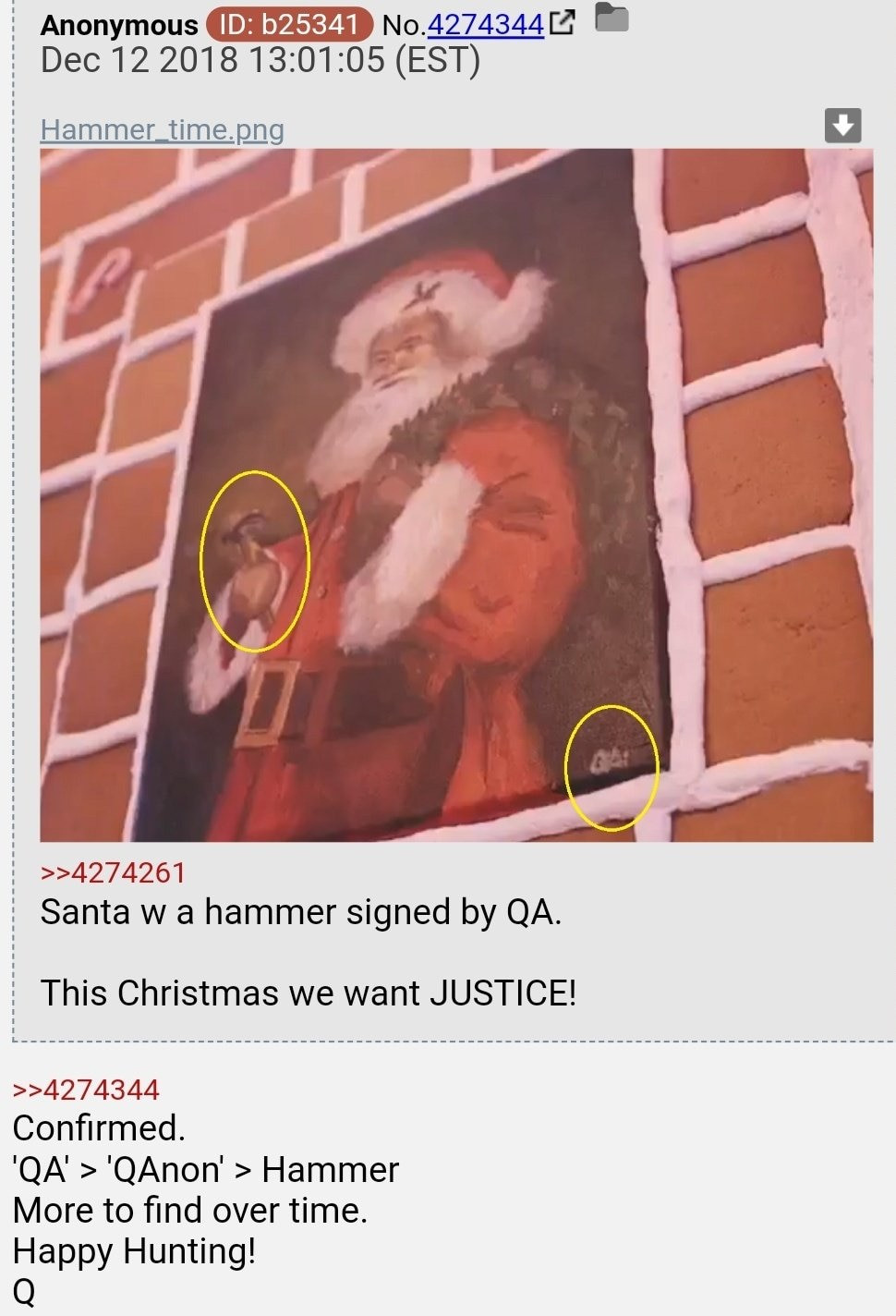This screenshot has width=896, height=1316.
Task: Download the attached image
Action: 842,125
